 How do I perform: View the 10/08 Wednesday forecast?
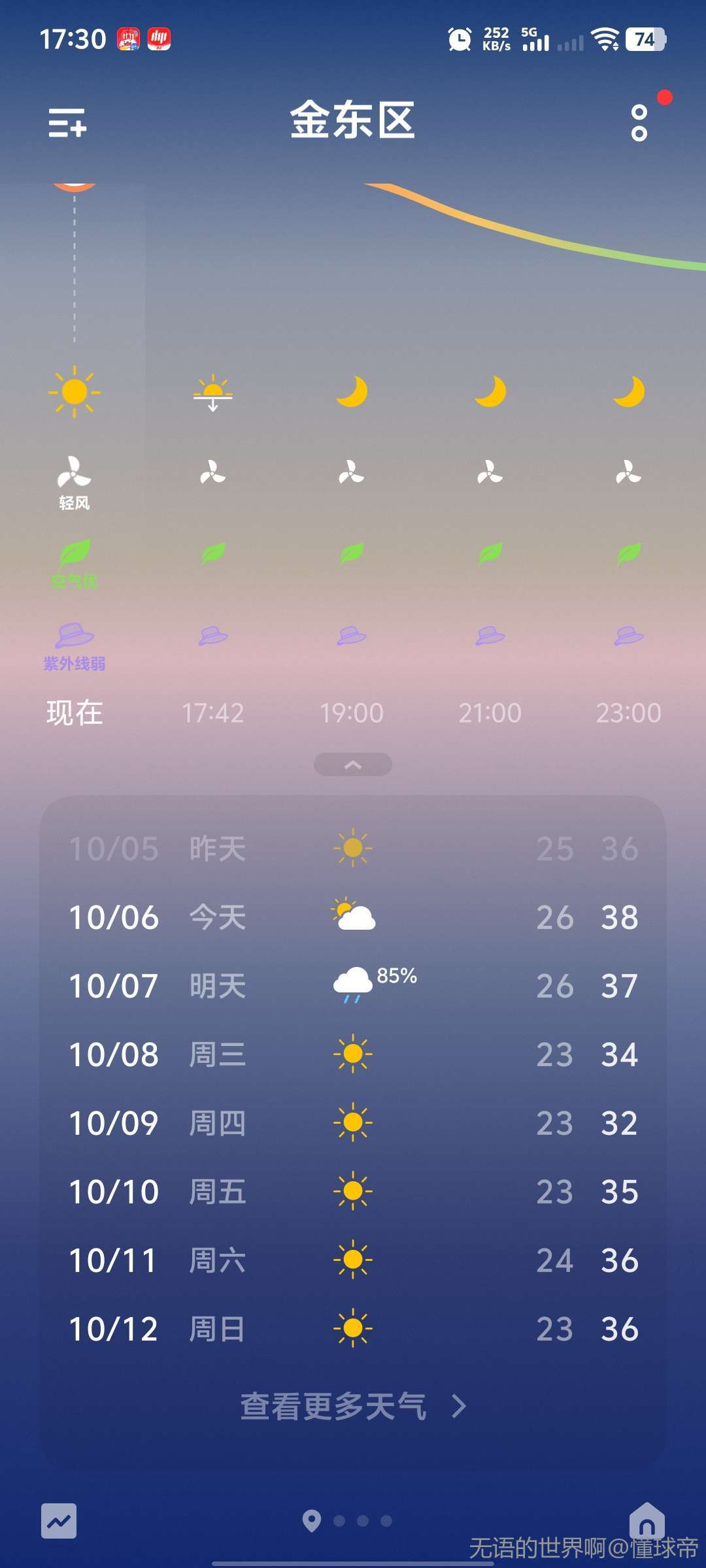pyautogui.click(x=353, y=1054)
